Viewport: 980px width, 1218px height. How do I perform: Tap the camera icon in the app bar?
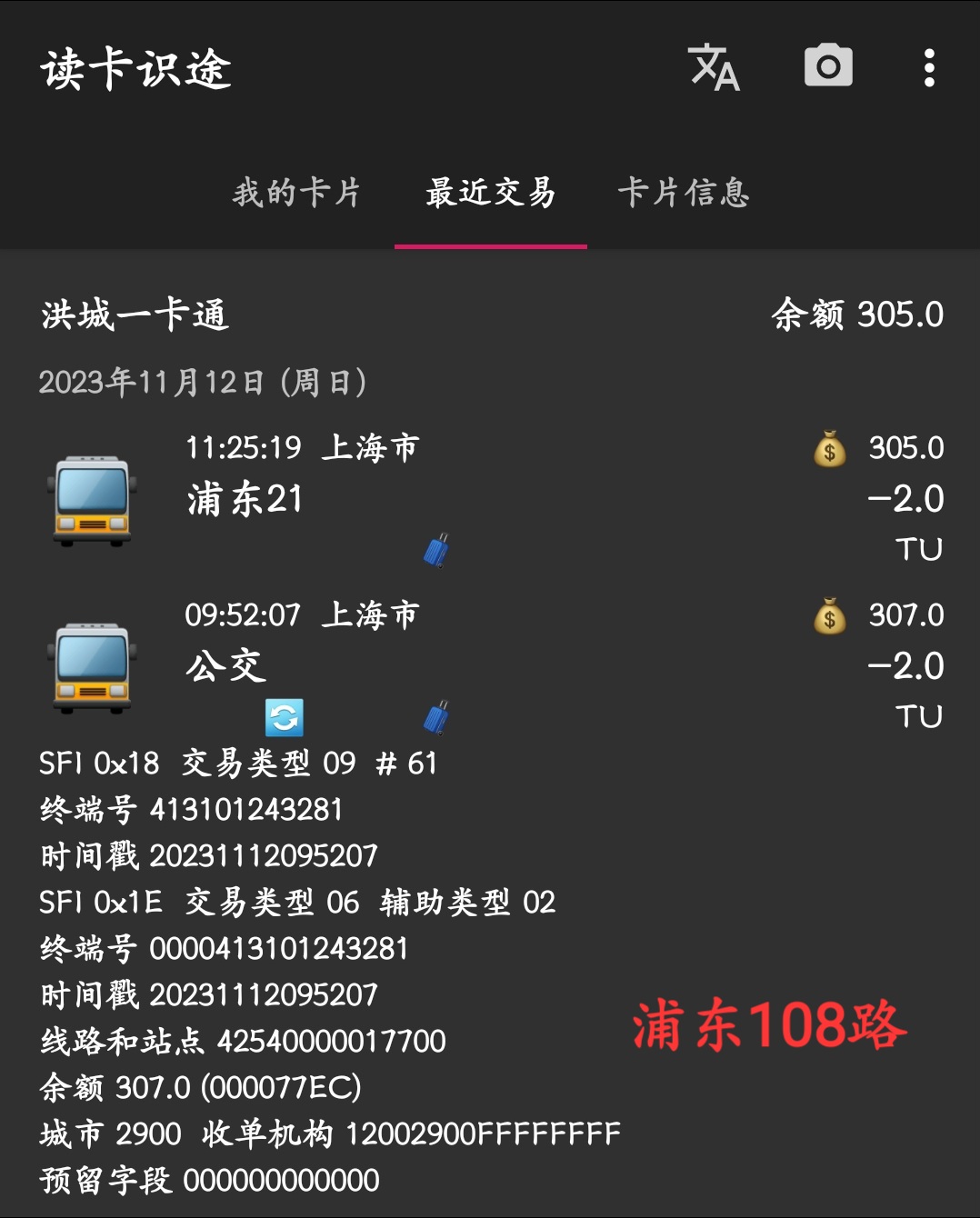pos(828,67)
